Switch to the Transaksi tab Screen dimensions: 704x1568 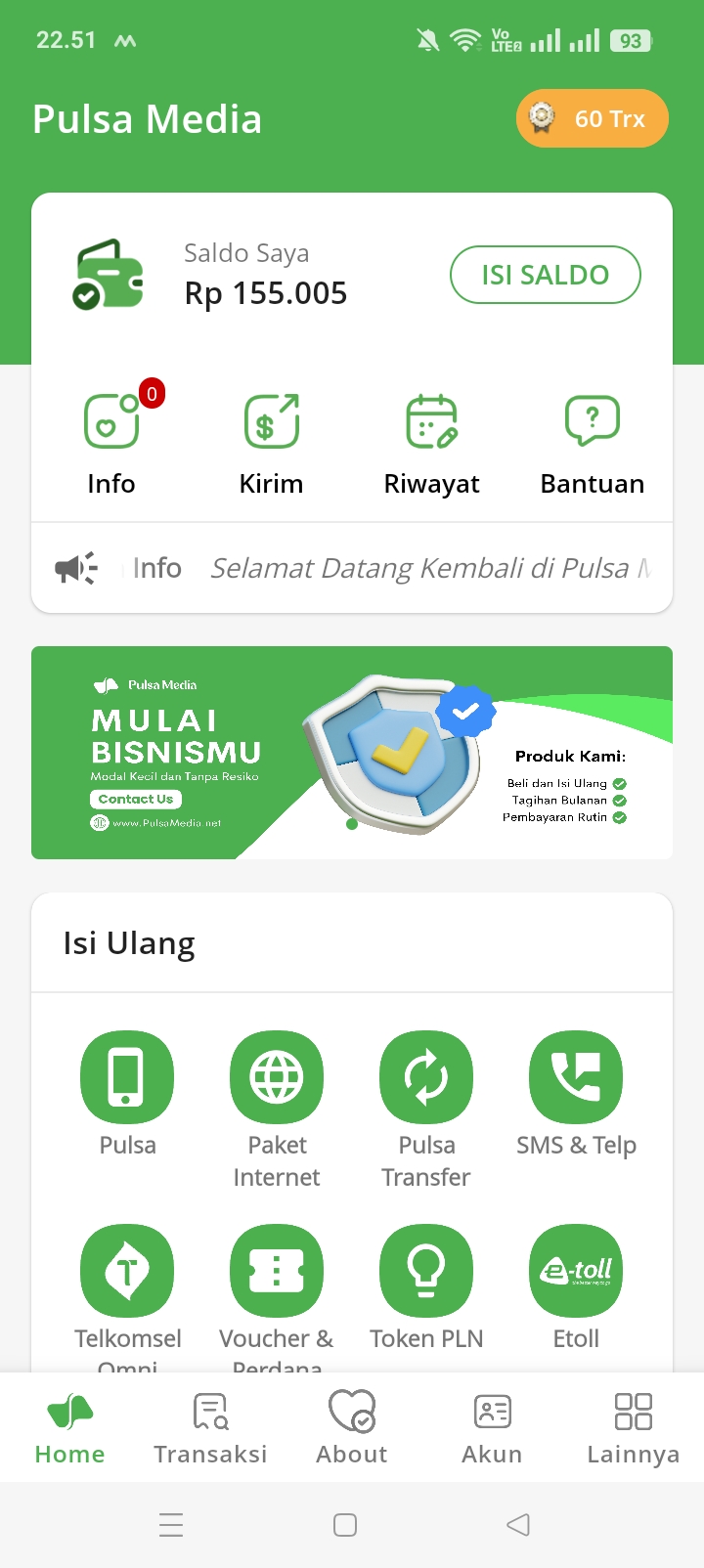210,1427
